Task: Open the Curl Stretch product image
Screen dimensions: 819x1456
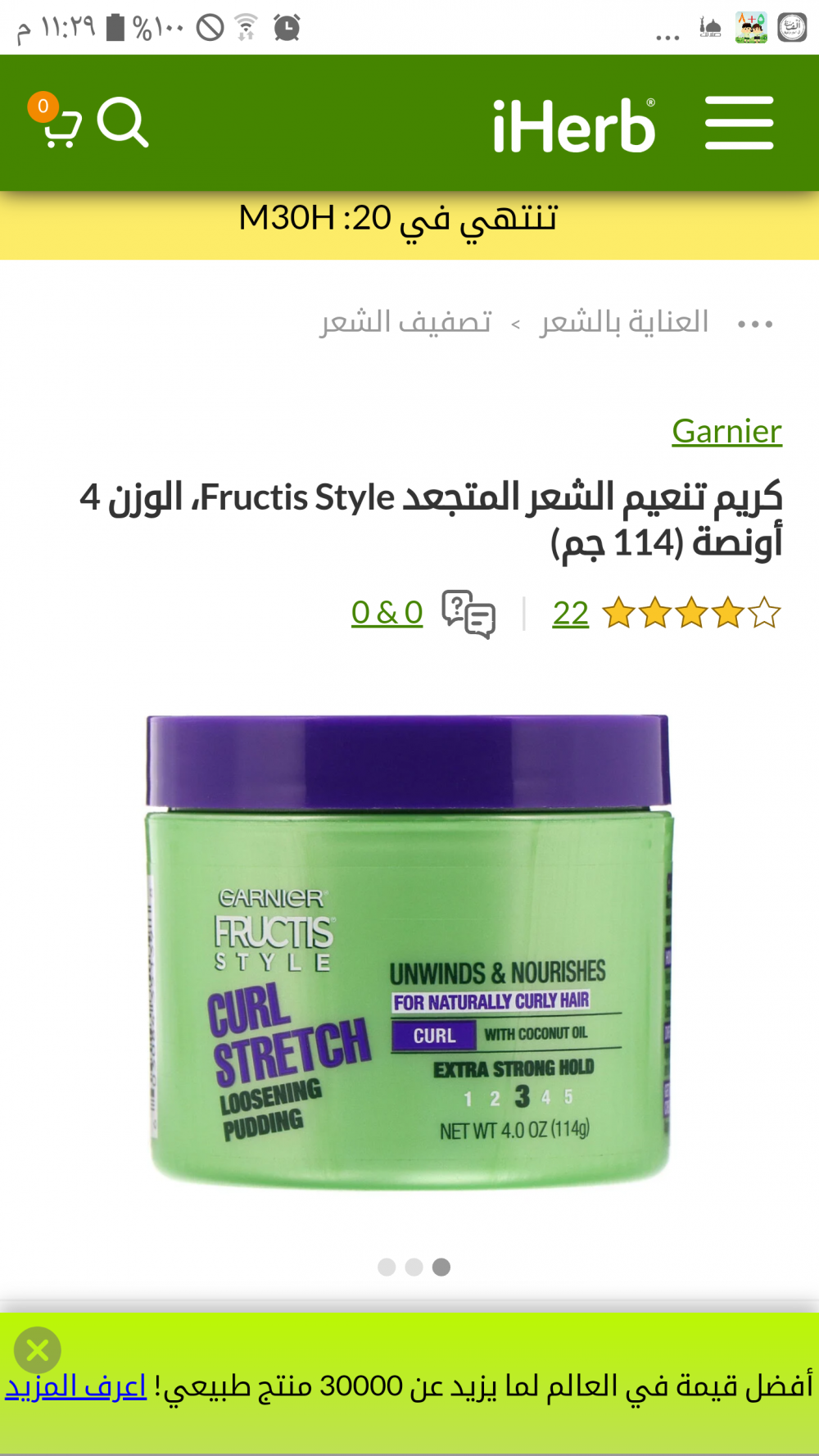Action: (409, 950)
